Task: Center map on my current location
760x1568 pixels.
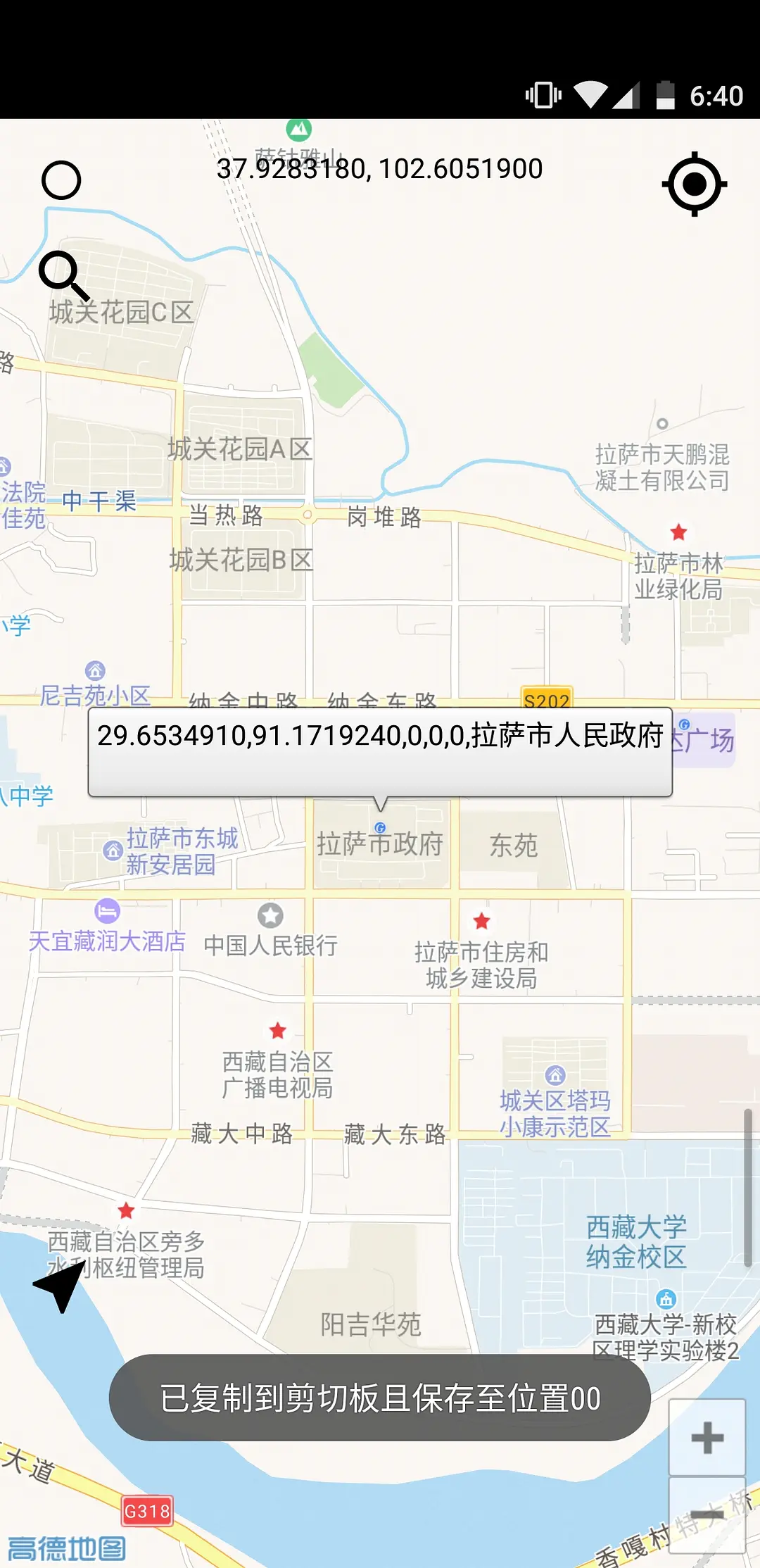Action: [x=694, y=184]
